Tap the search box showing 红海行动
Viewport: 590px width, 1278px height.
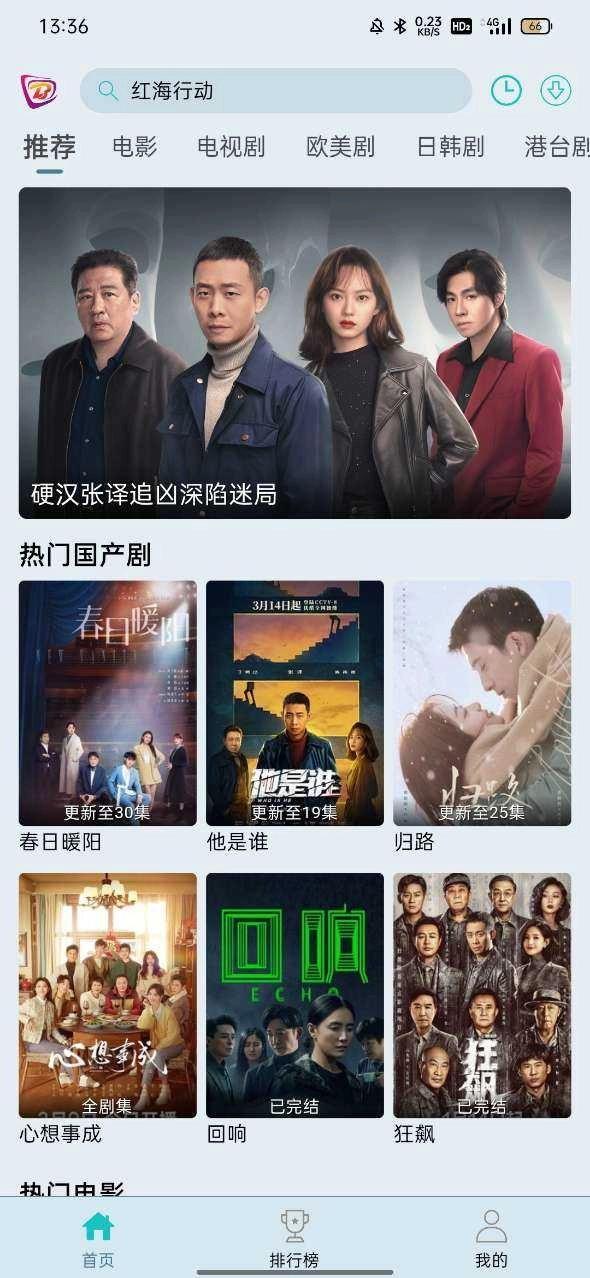(x=275, y=91)
